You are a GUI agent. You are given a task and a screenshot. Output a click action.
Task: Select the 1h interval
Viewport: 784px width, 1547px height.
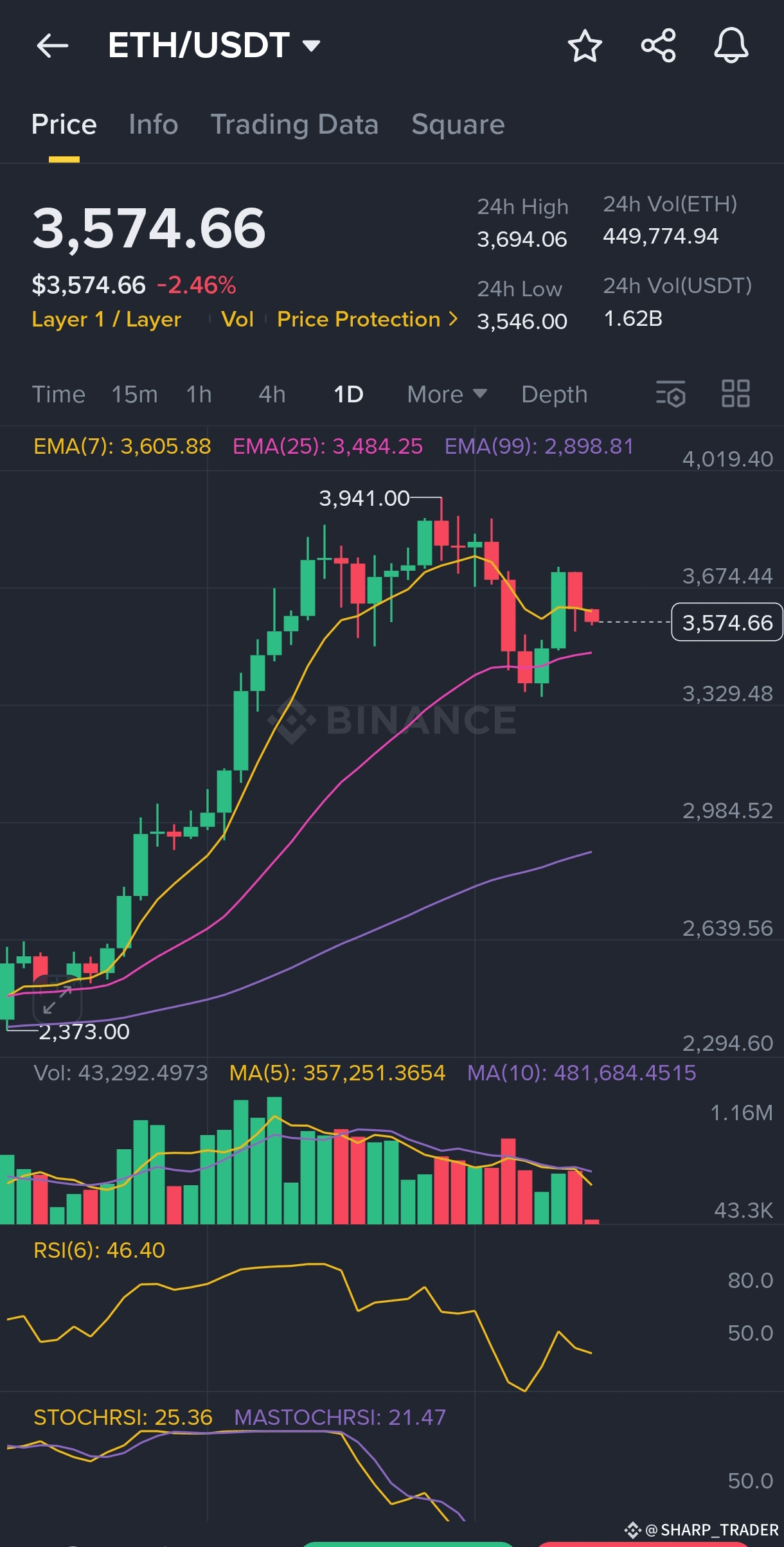pyautogui.click(x=199, y=395)
